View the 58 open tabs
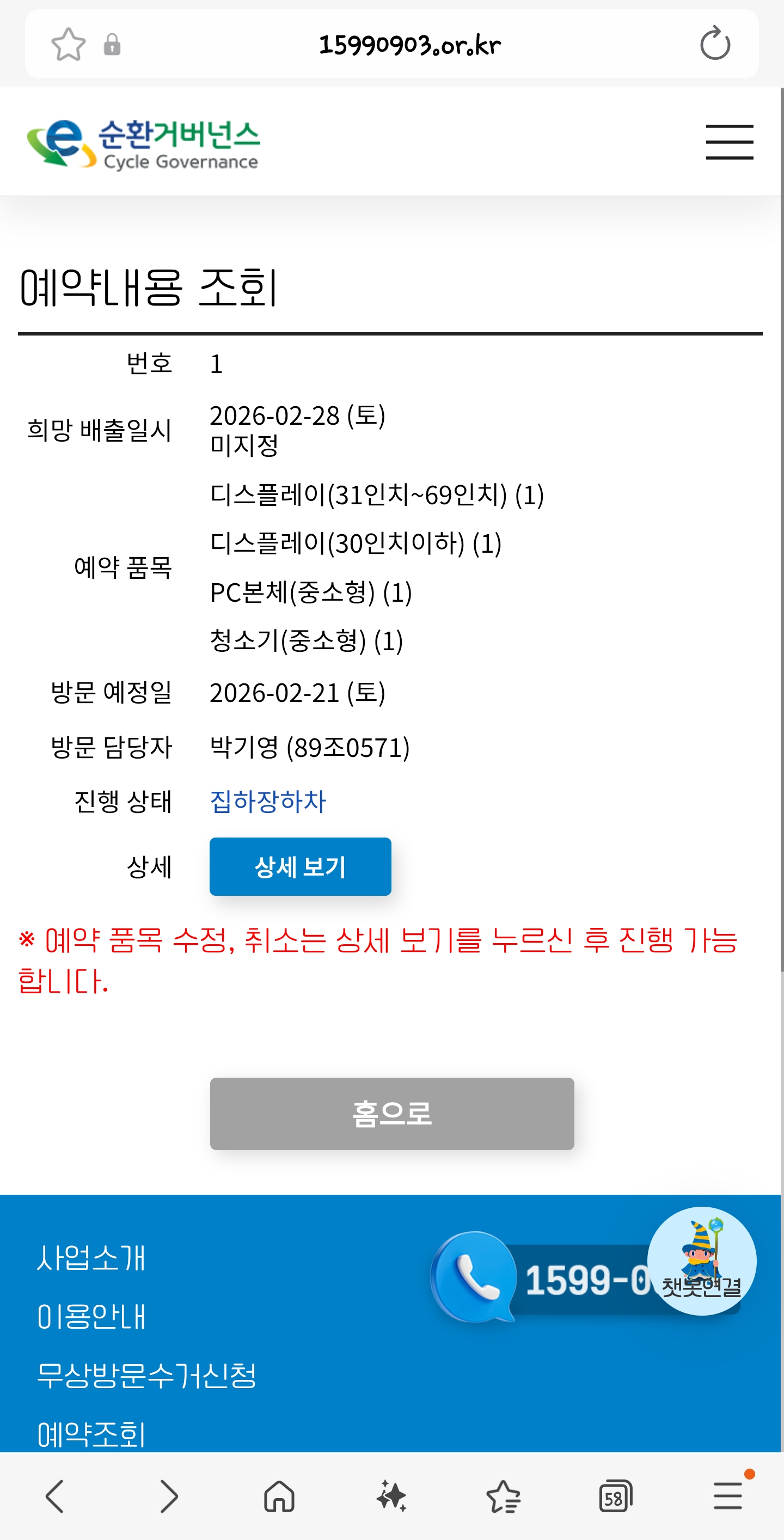 coord(615,1496)
